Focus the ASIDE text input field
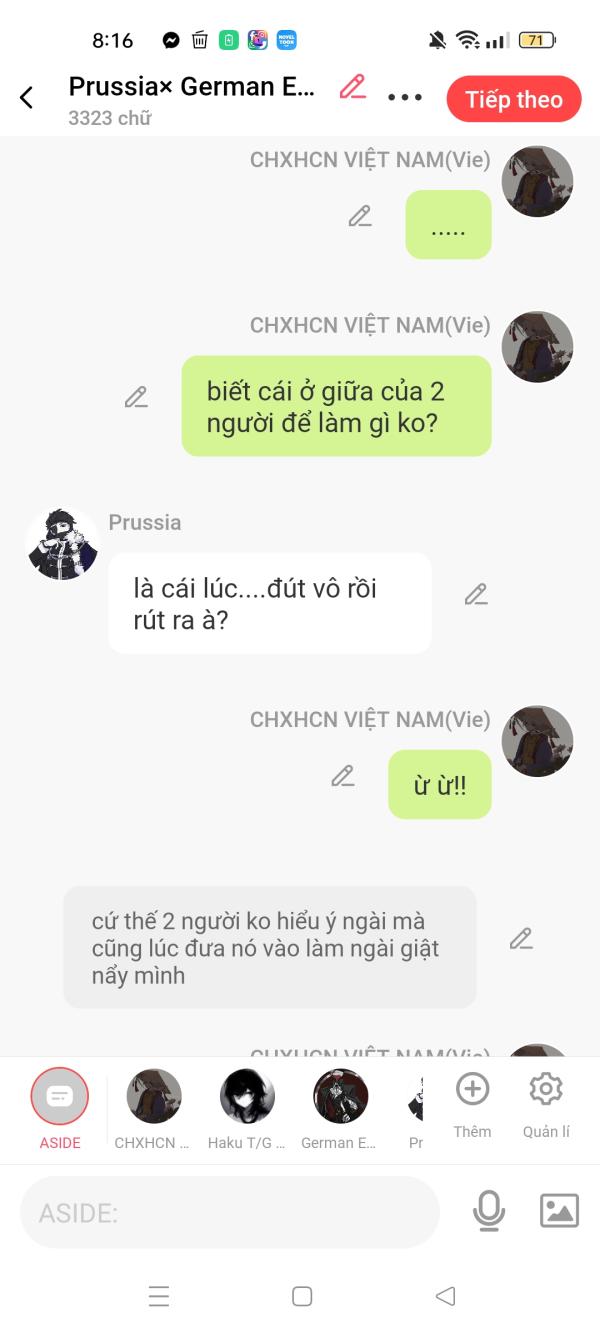The width and height of the screenshot is (600, 1333). coord(230,1212)
